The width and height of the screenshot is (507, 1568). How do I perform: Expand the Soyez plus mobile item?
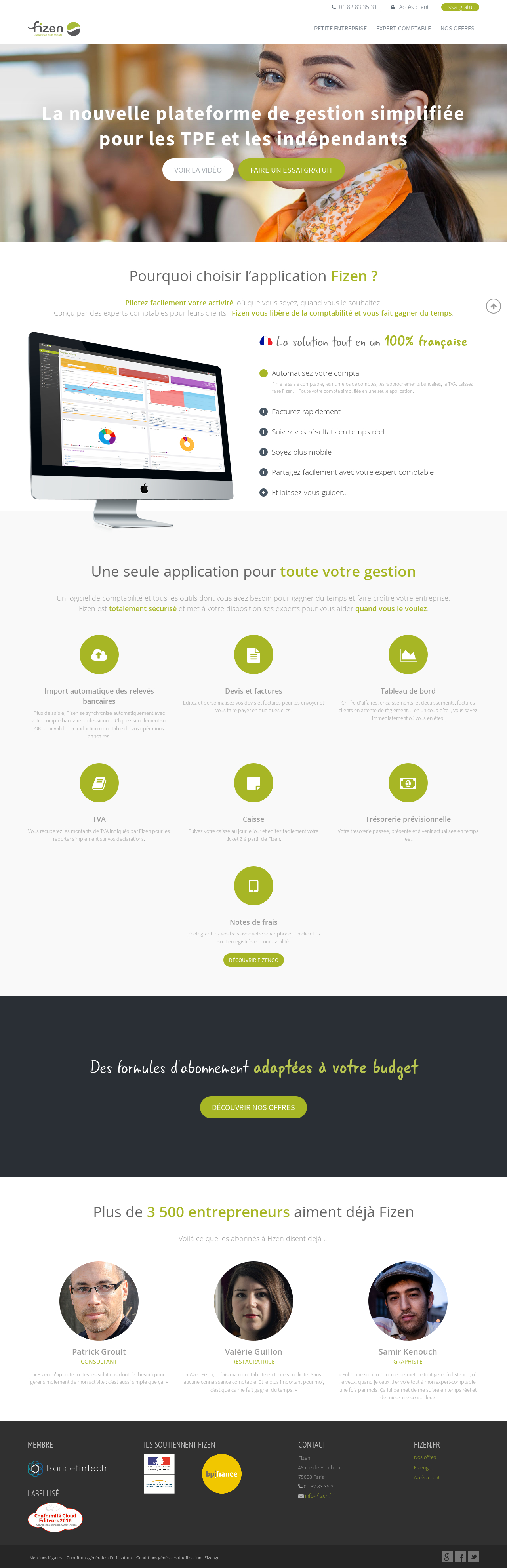(x=263, y=452)
